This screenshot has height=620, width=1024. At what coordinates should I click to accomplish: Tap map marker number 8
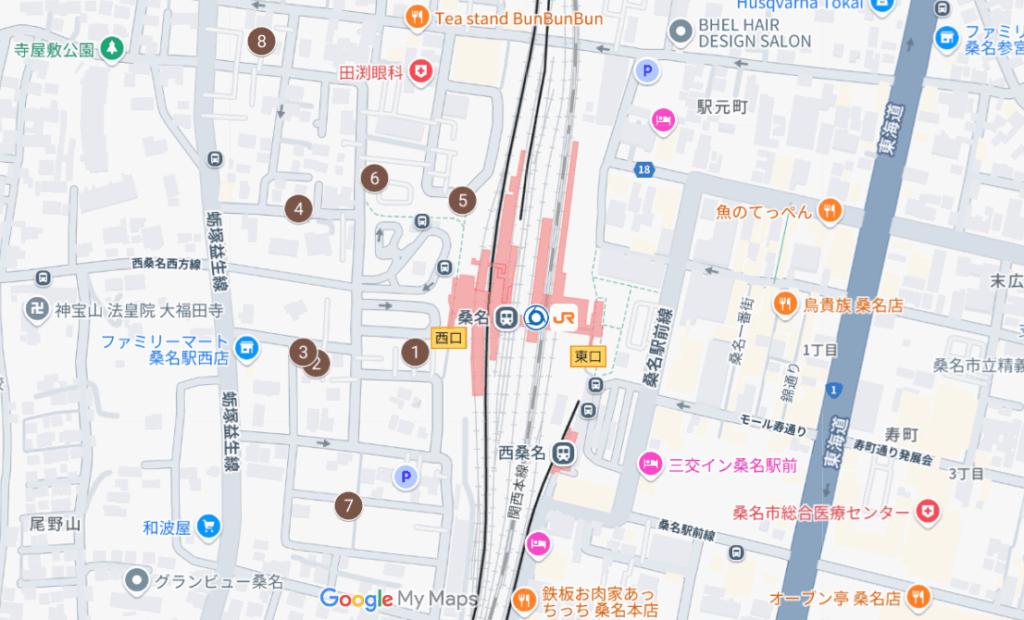262,41
